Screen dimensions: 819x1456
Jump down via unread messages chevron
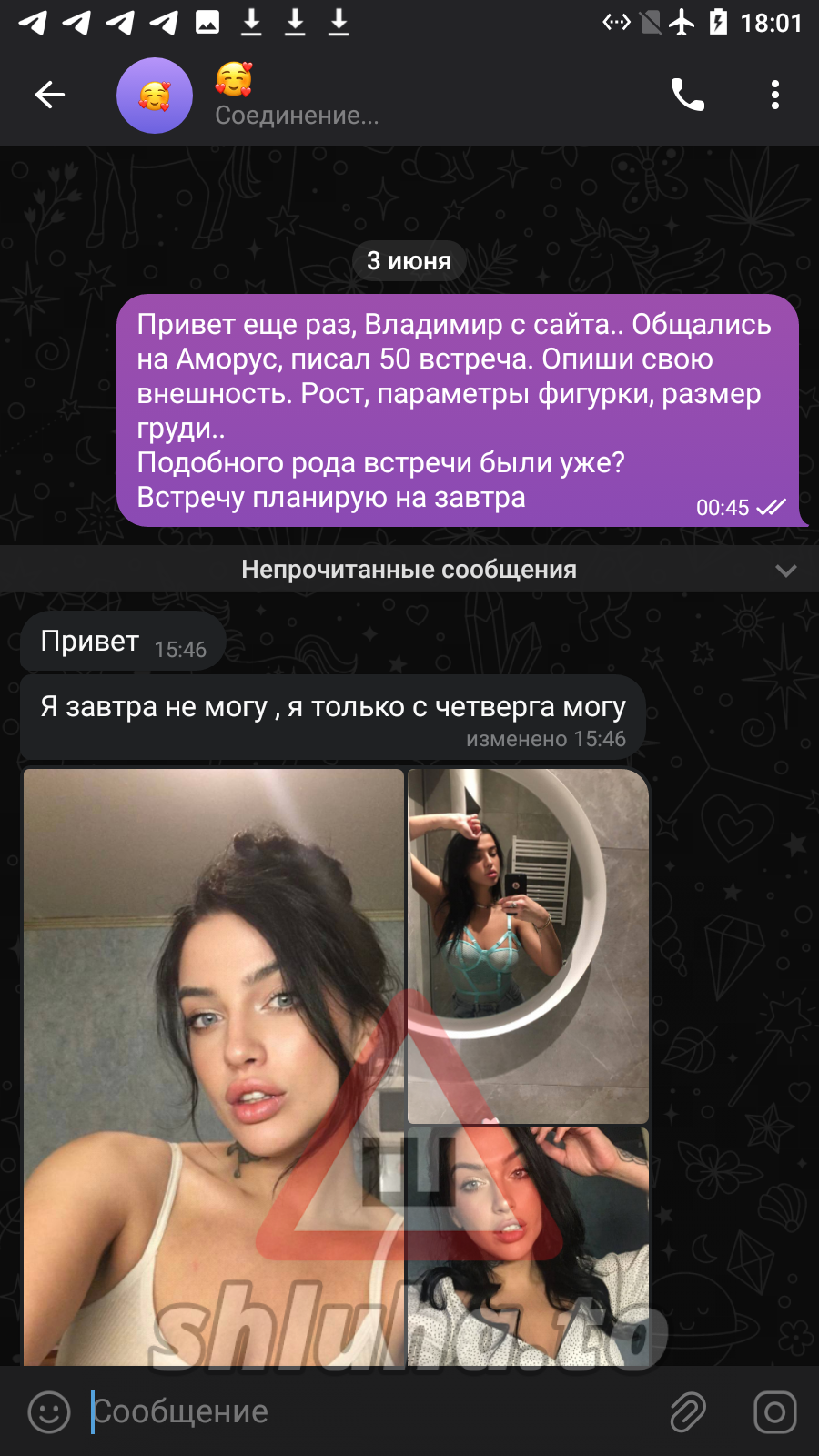pyautogui.click(x=785, y=571)
